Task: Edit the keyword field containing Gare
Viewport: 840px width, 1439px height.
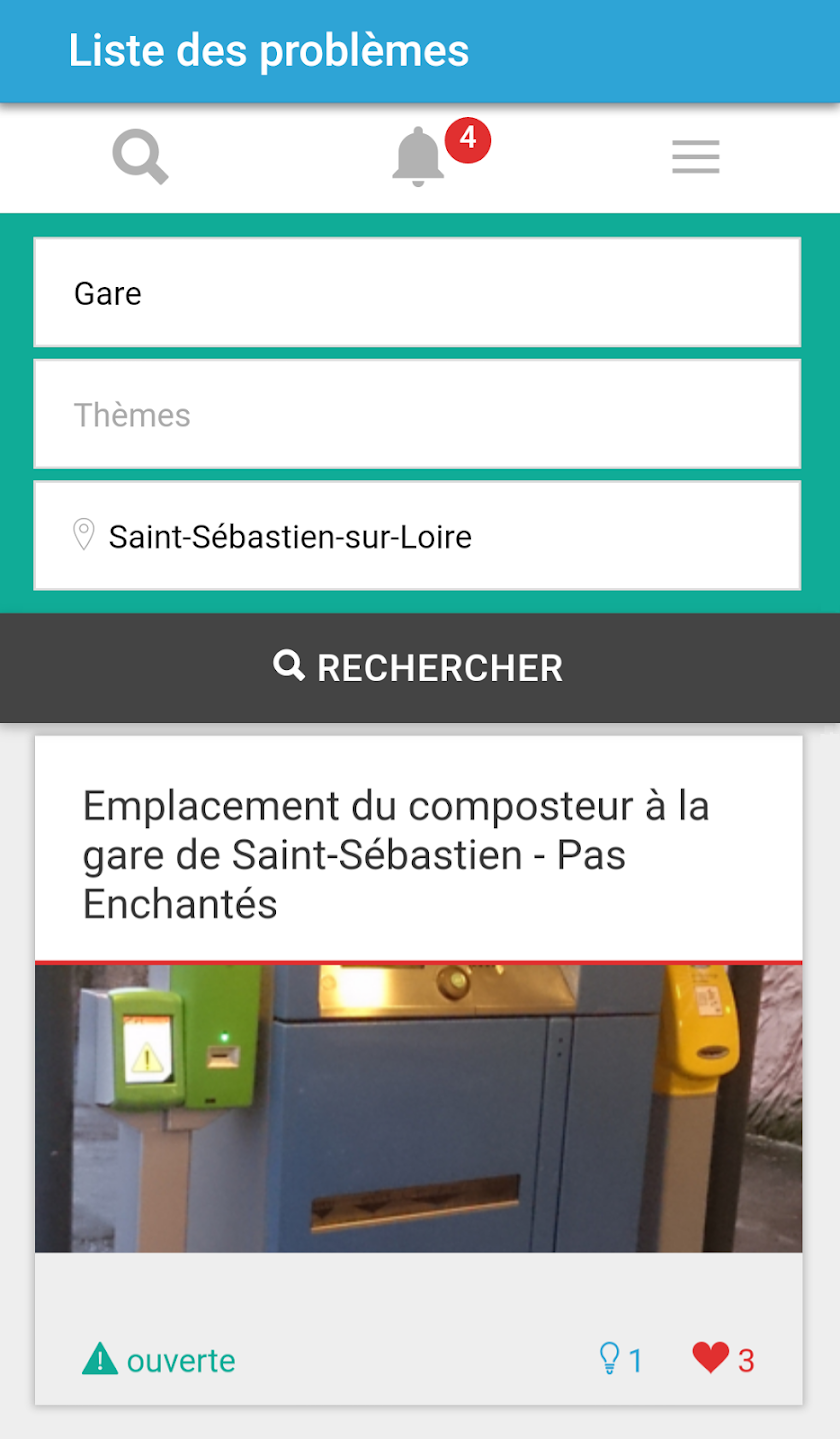Action: (x=417, y=293)
